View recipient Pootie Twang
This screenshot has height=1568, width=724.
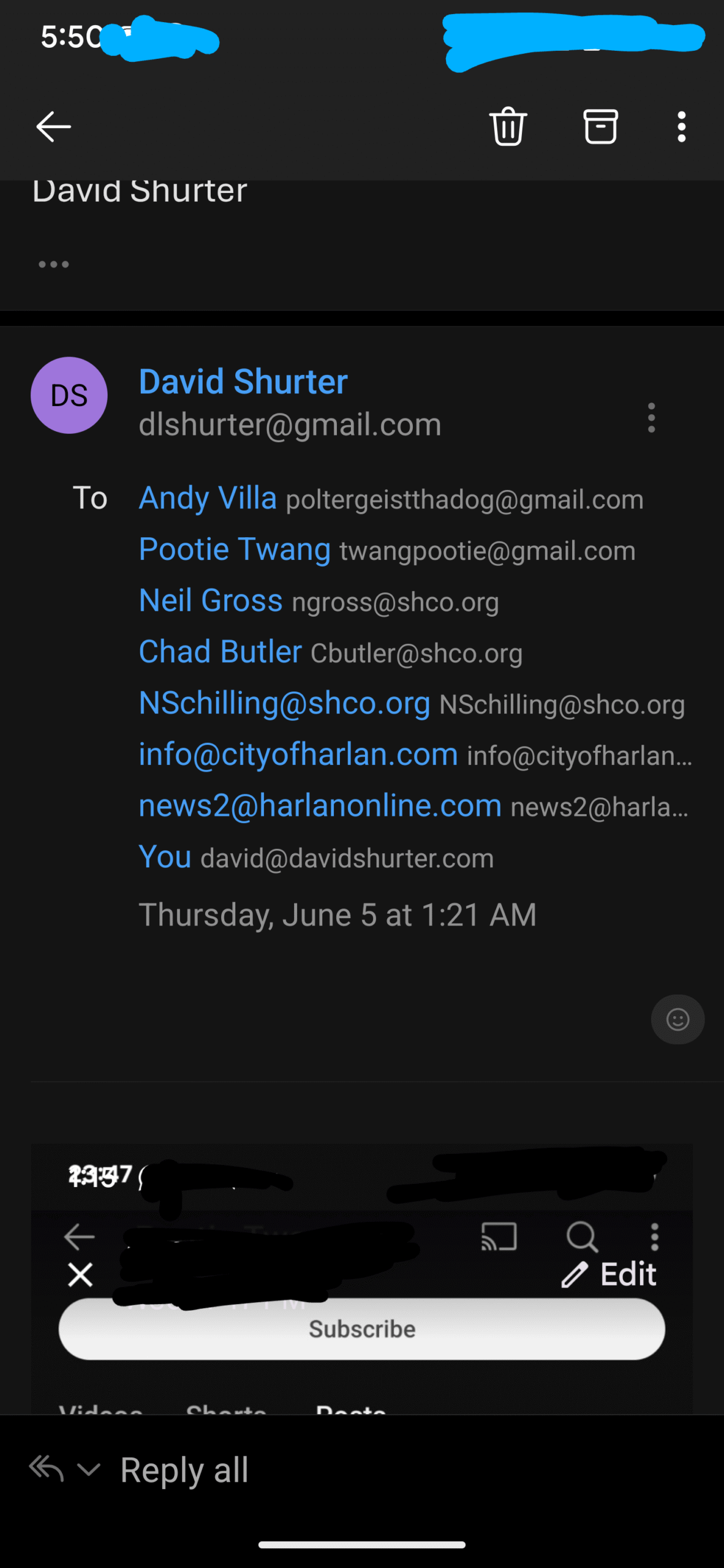pyautogui.click(x=235, y=549)
